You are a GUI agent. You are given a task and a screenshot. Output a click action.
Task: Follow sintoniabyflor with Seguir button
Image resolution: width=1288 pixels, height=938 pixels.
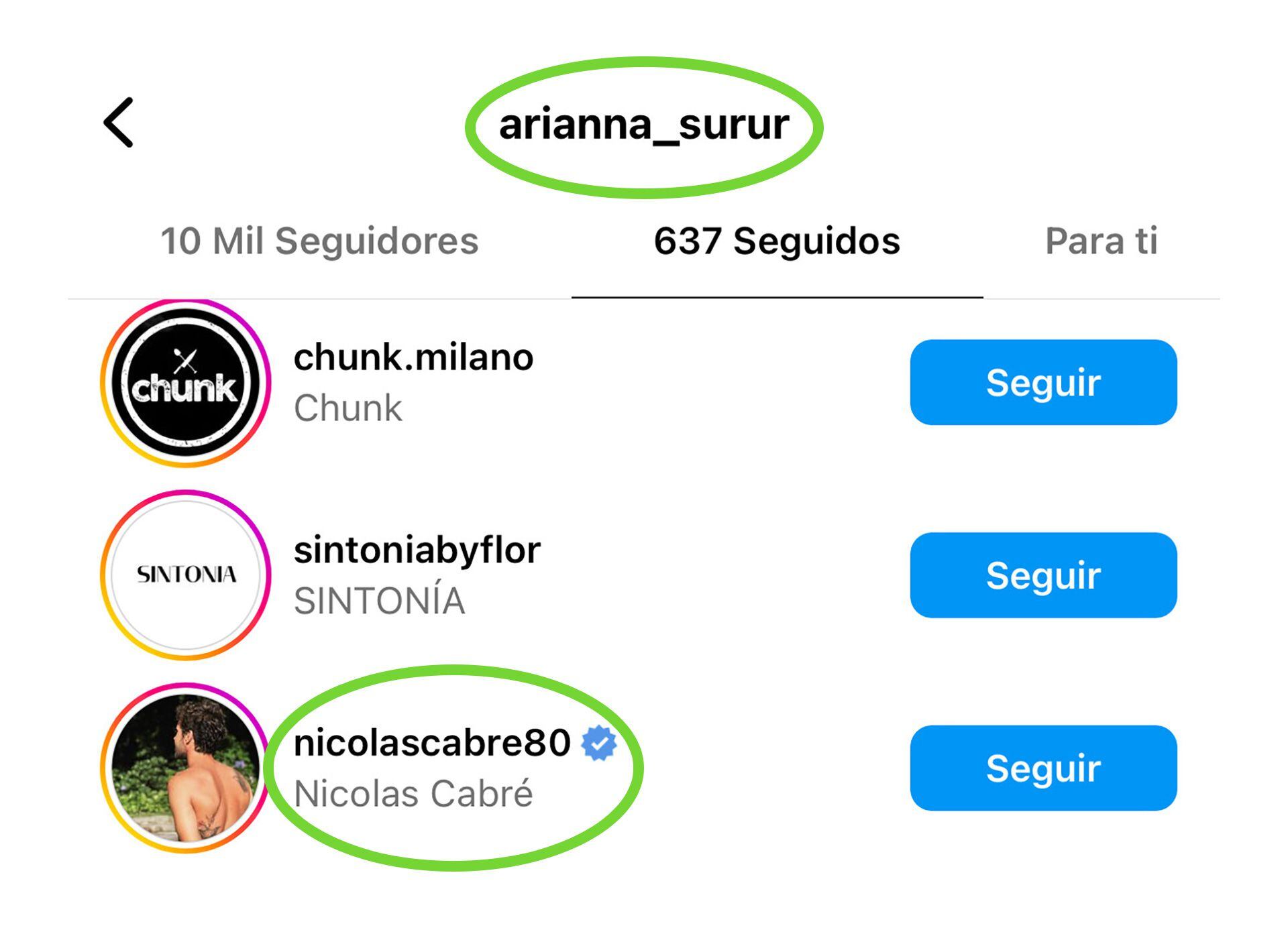(x=1043, y=575)
